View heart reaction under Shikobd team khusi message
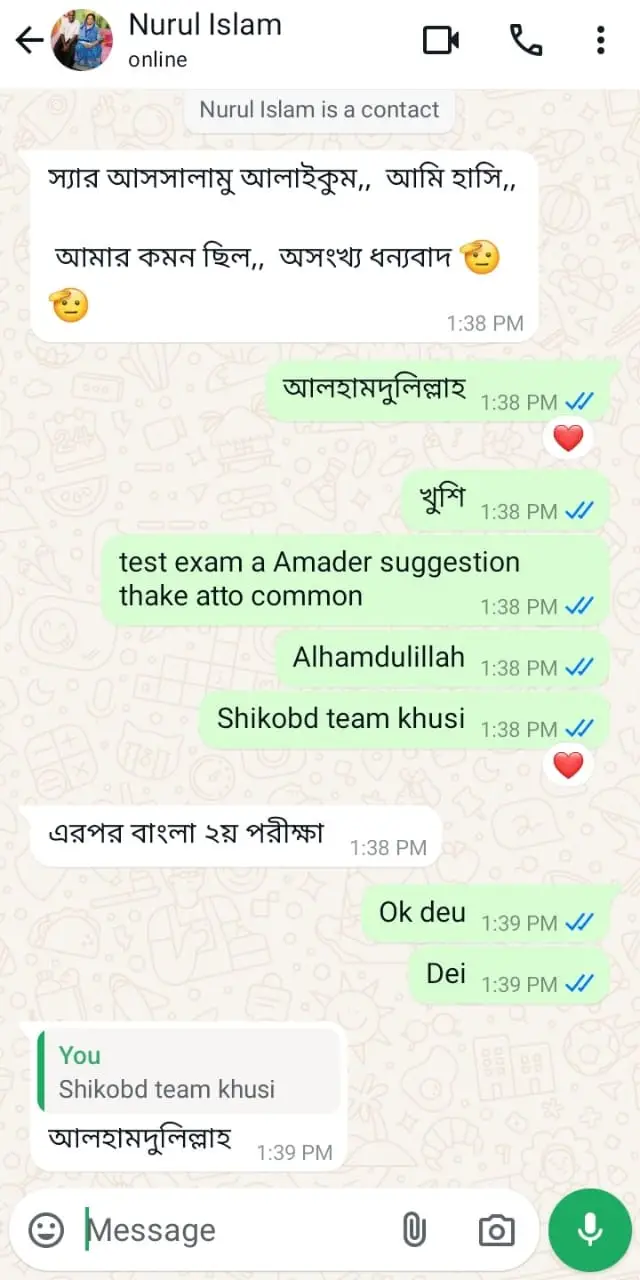The width and height of the screenshot is (640, 1280). click(x=568, y=766)
